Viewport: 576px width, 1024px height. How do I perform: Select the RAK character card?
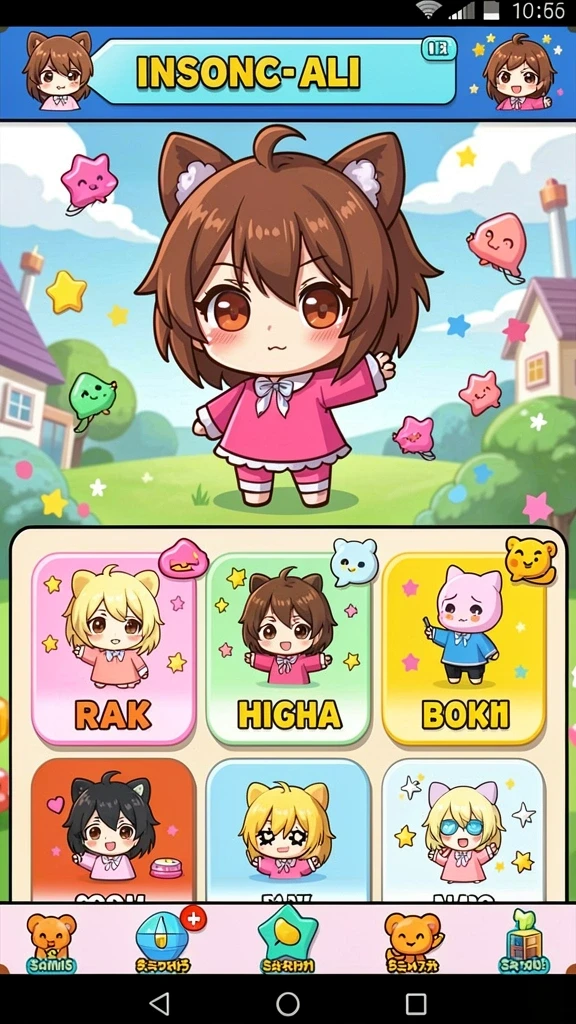coord(114,649)
